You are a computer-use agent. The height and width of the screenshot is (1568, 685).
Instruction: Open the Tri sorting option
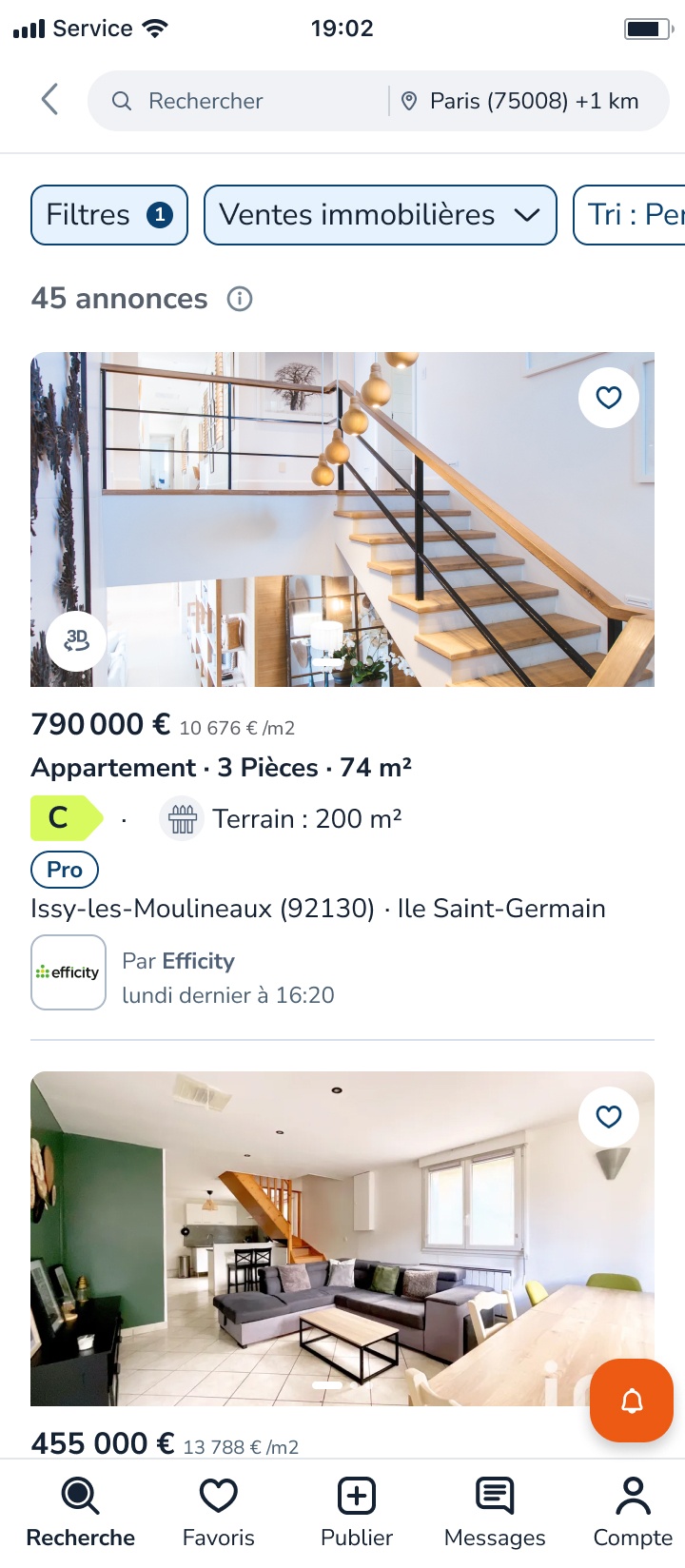click(632, 215)
